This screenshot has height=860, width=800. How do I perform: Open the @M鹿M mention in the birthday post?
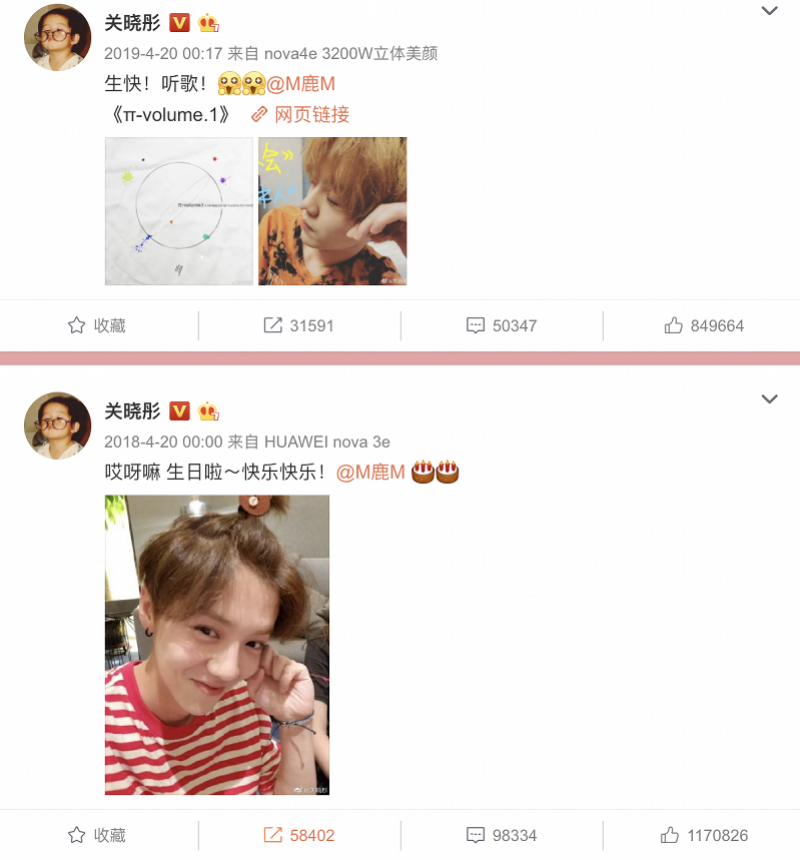(370, 472)
